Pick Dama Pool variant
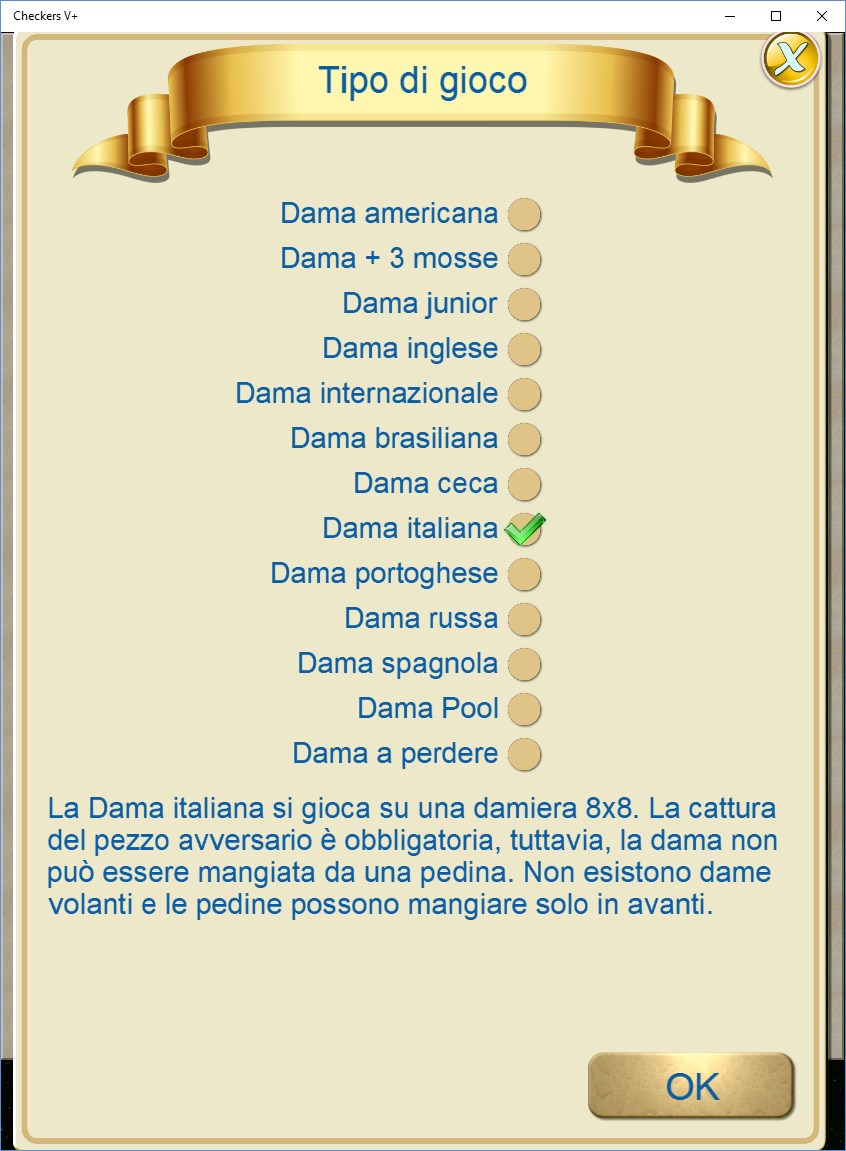The width and height of the screenshot is (846, 1151). pos(524,709)
